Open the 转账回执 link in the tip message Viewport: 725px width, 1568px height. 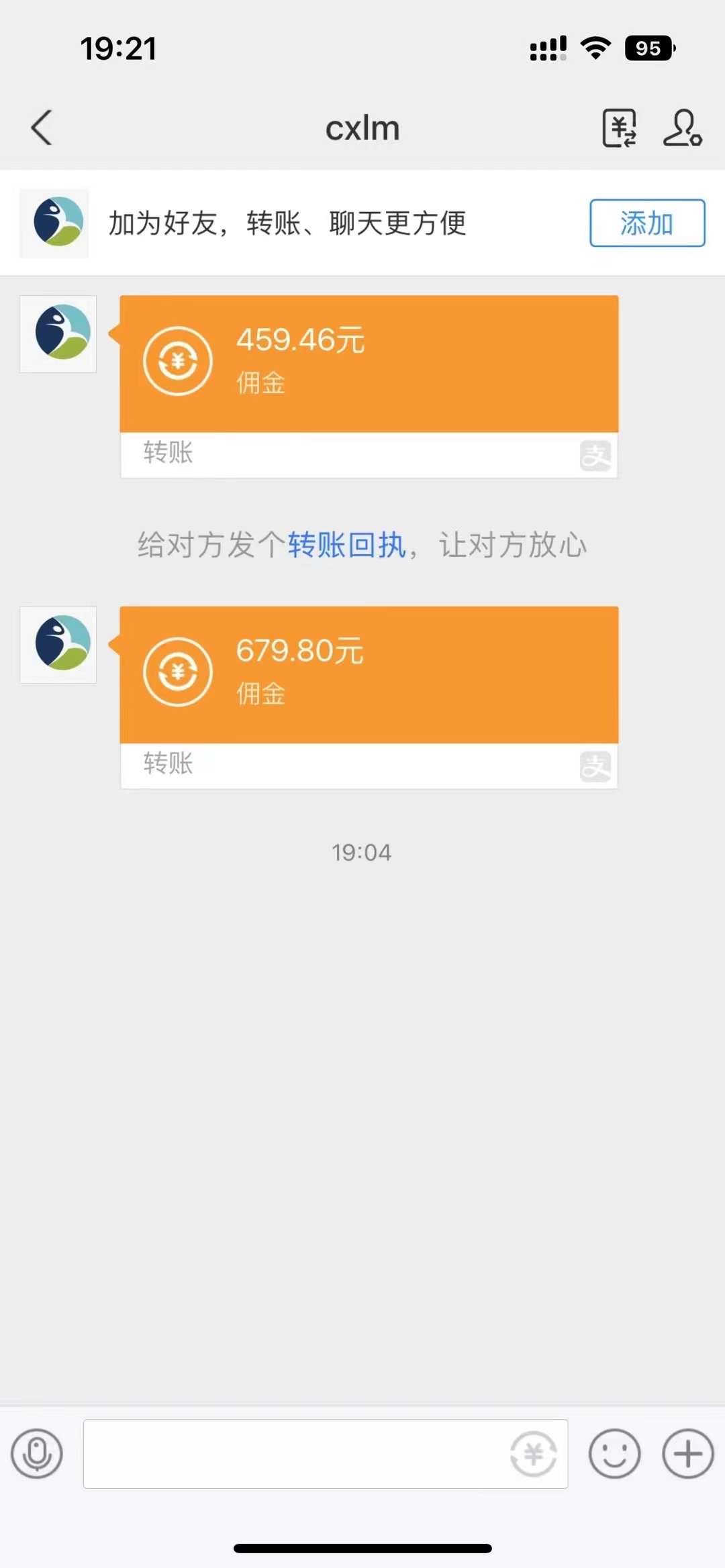click(x=346, y=545)
